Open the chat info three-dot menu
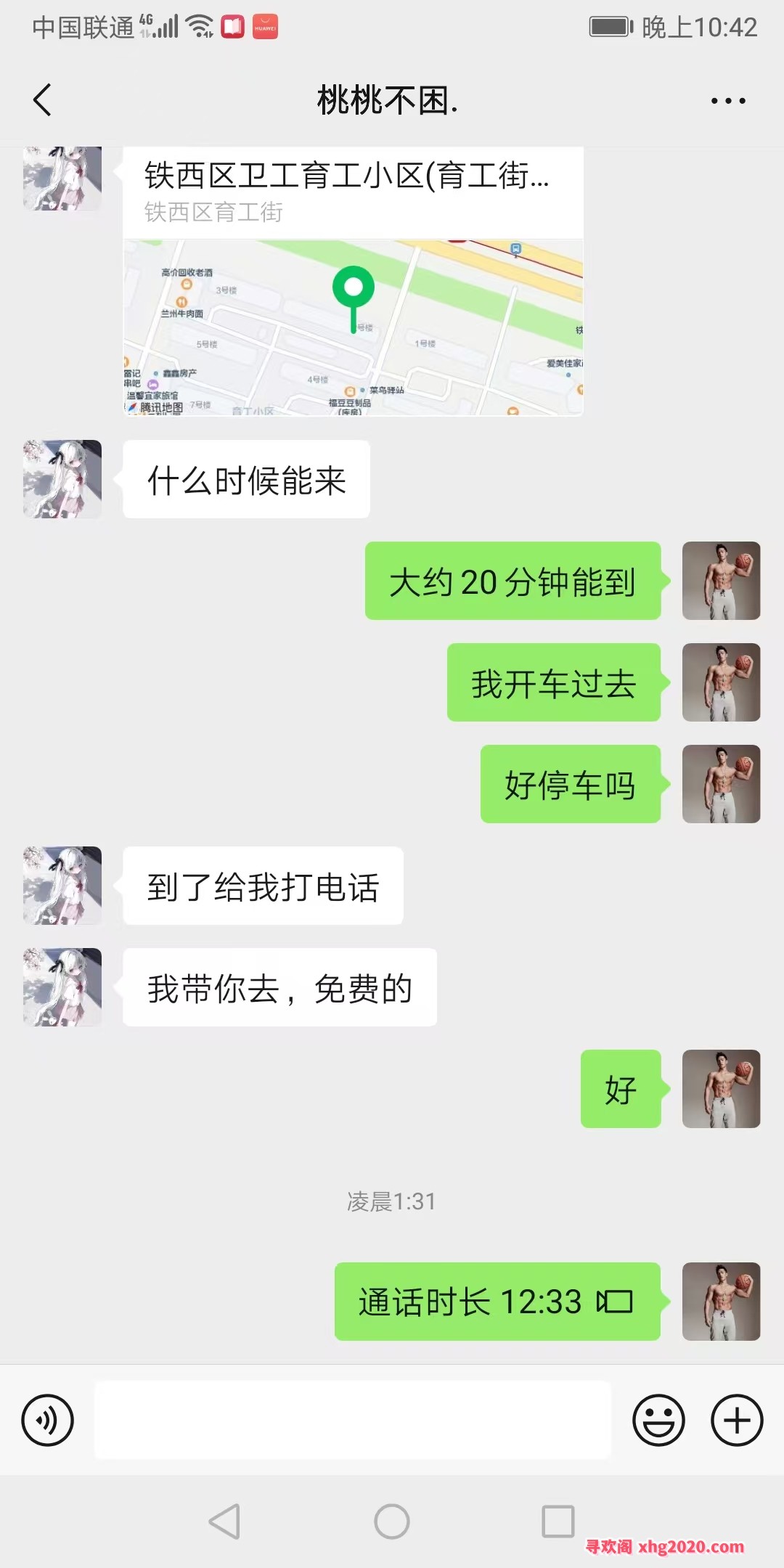784x1568 pixels. pyautogui.click(x=727, y=101)
